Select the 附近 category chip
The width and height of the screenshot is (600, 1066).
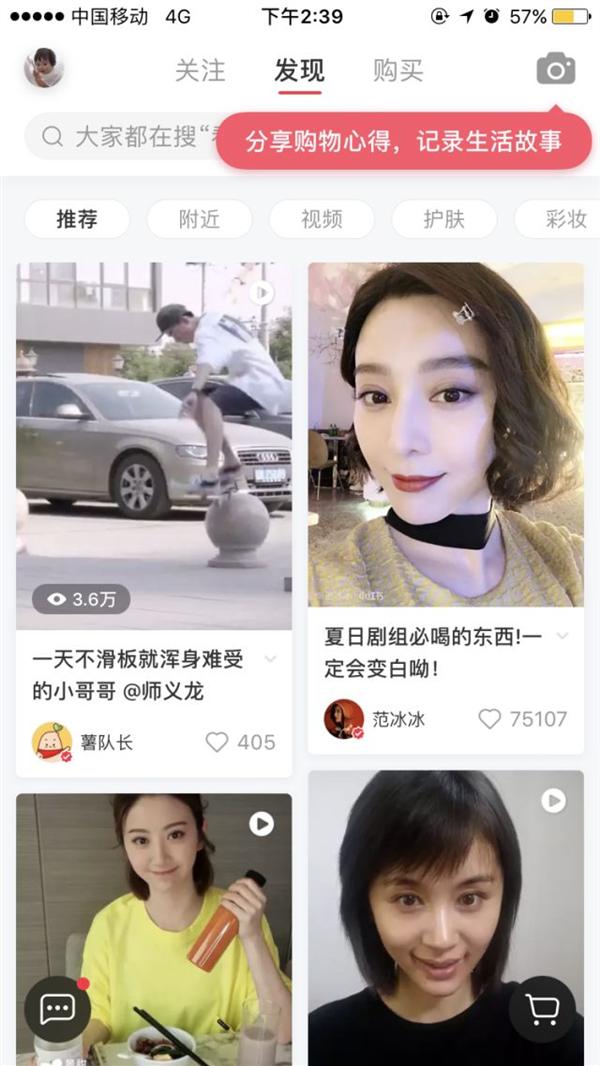[x=199, y=219]
